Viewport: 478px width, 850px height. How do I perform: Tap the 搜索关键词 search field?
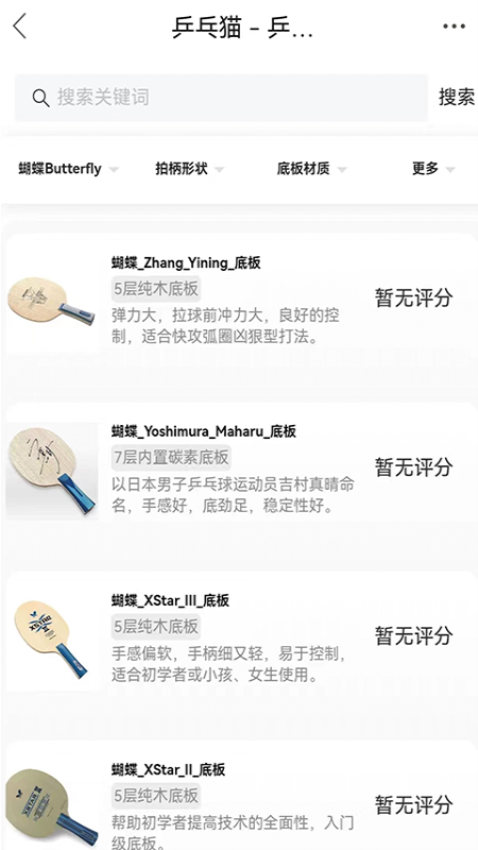point(221,98)
